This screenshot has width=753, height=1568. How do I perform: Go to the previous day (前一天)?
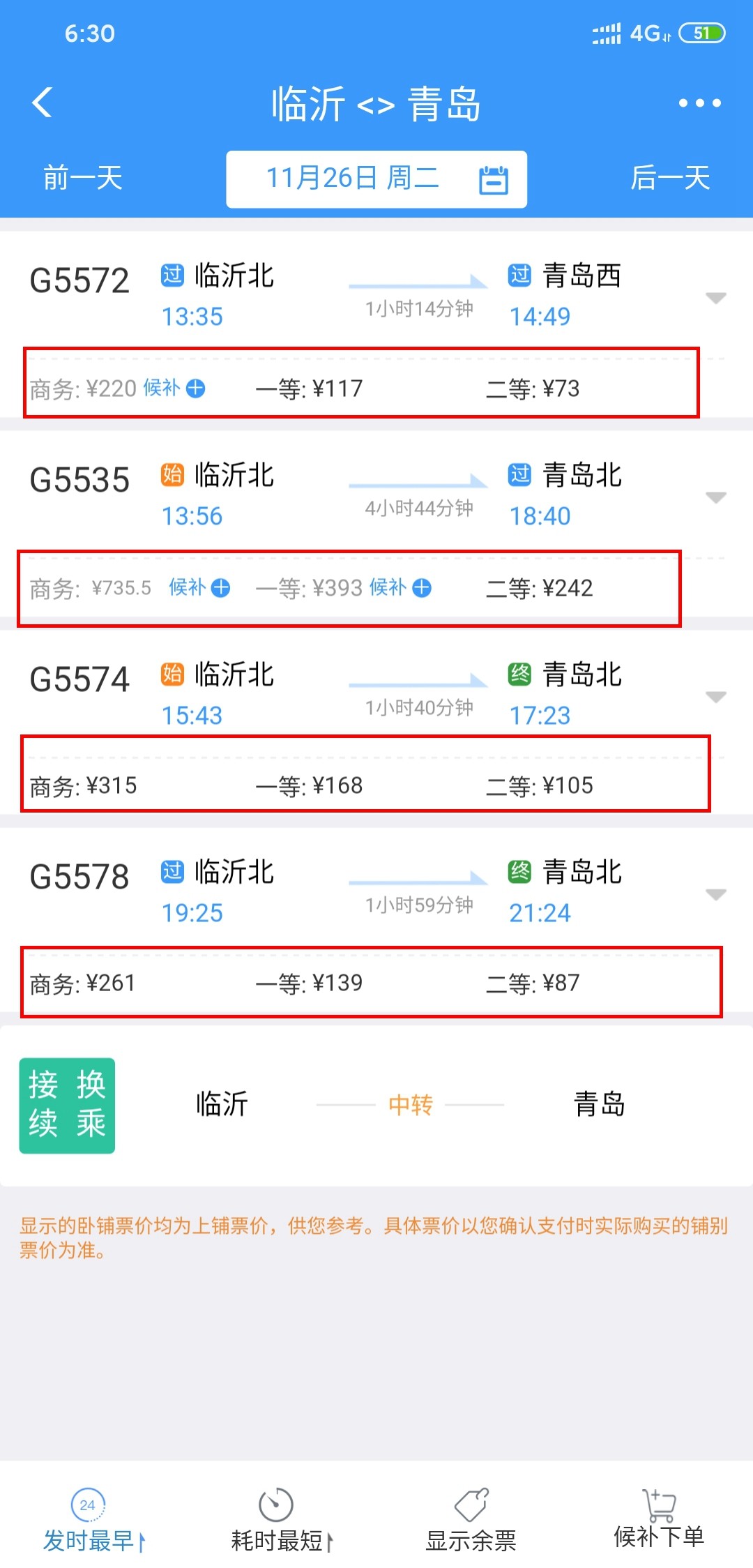pos(83,177)
